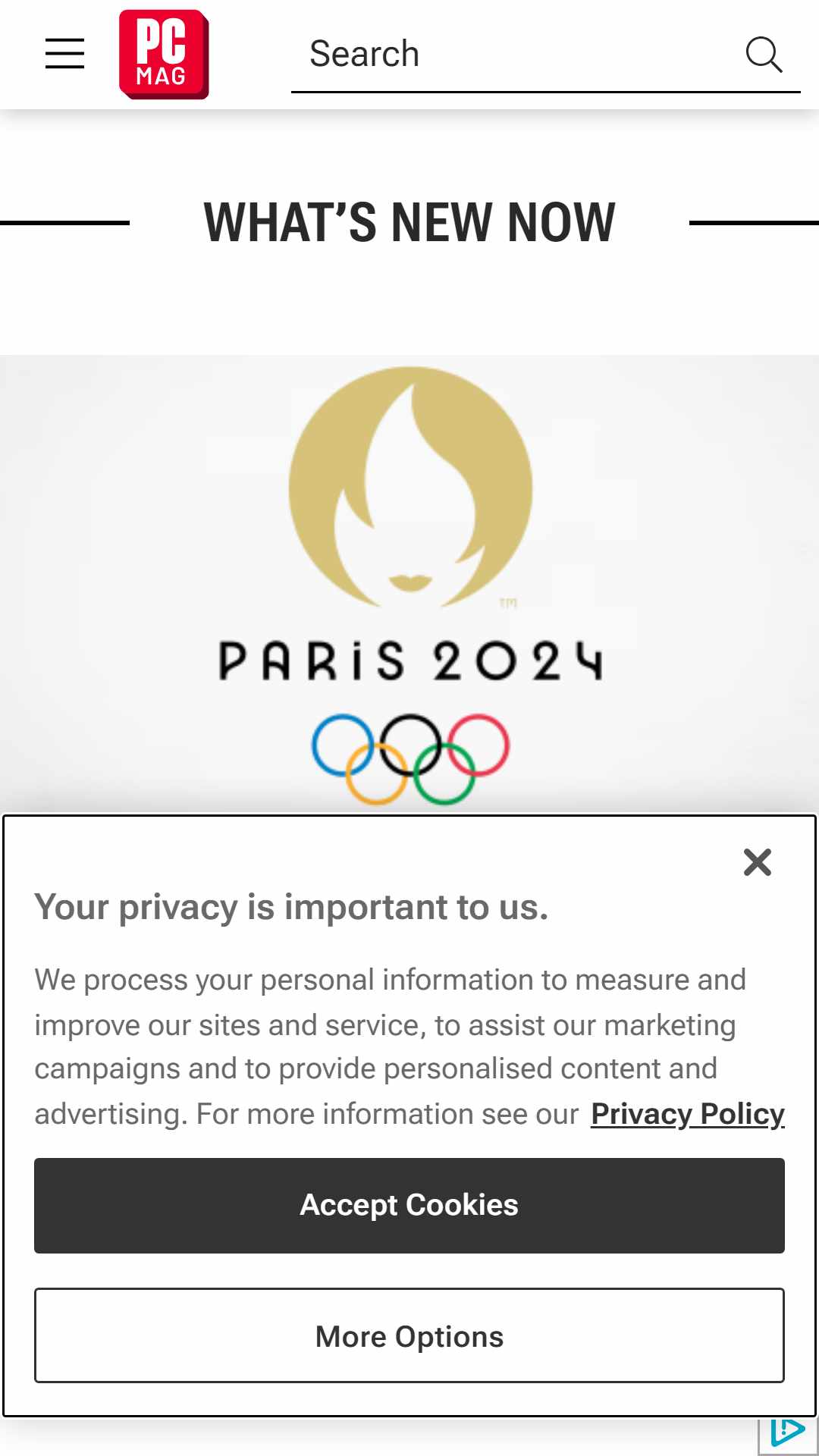Open the hamburger menu
Screen dimensions: 819x1456
64,54
